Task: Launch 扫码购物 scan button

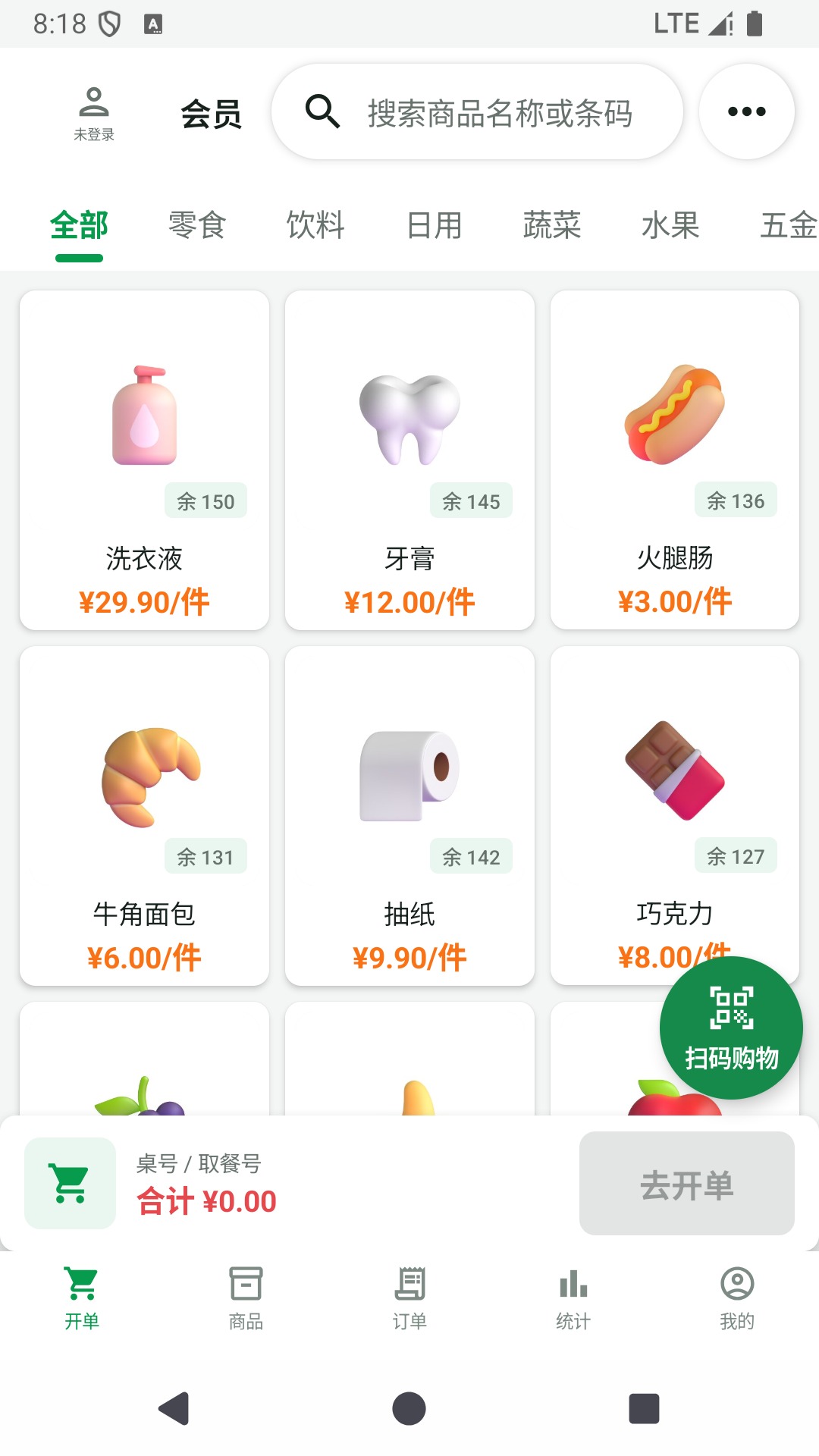Action: click(731, 1028)
